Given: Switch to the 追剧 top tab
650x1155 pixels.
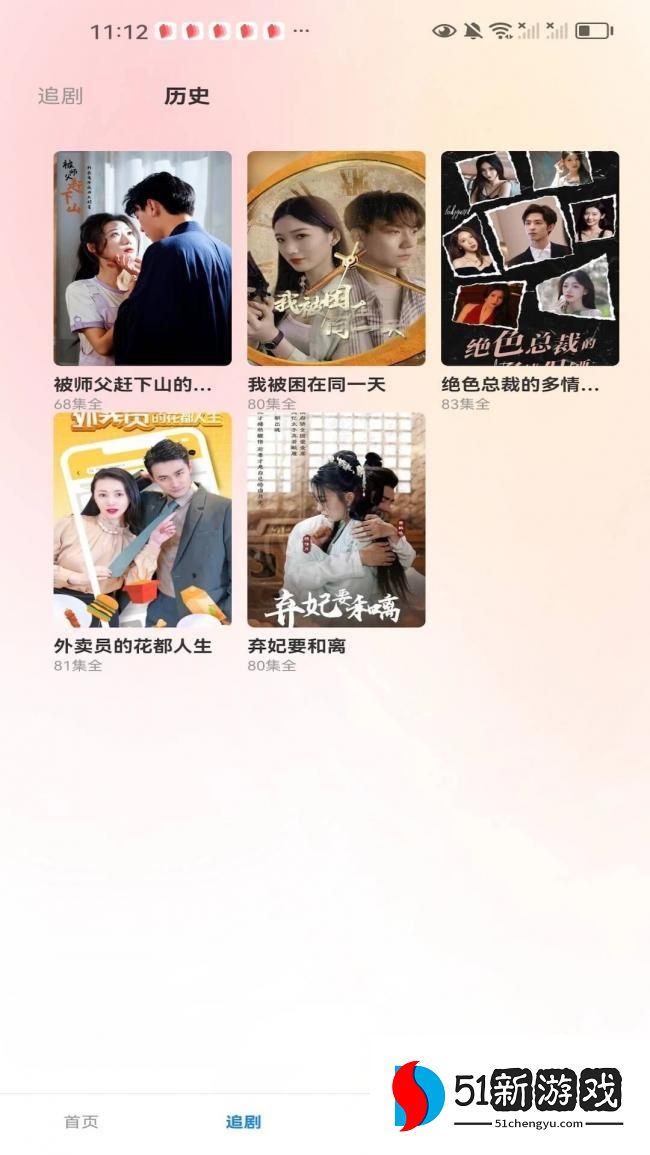Looking at the screenshot, I should (x=60, y=96).
